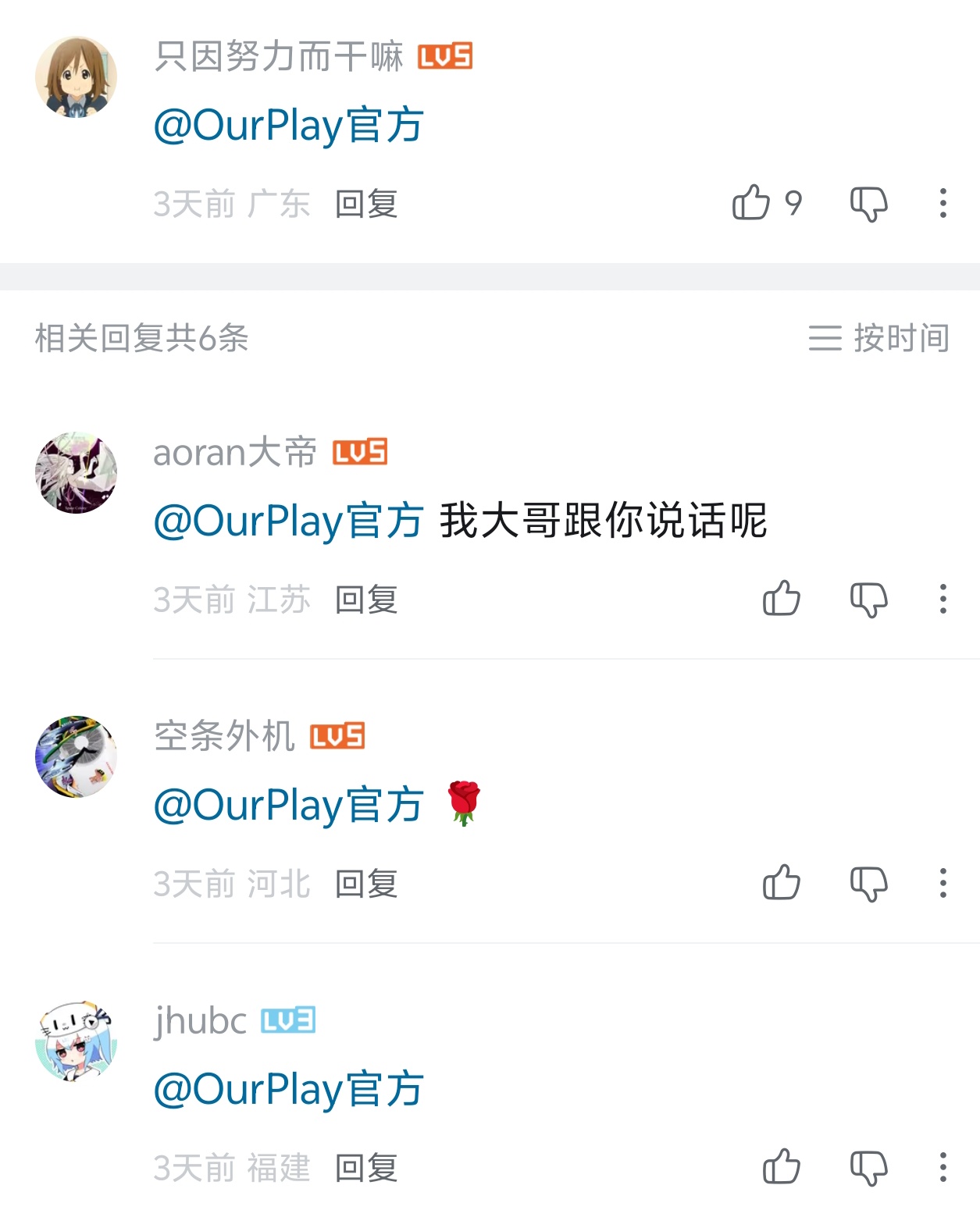980x1210 pixels.
Task: Dislike aoran大帝's reply
Action: point(868,600)
